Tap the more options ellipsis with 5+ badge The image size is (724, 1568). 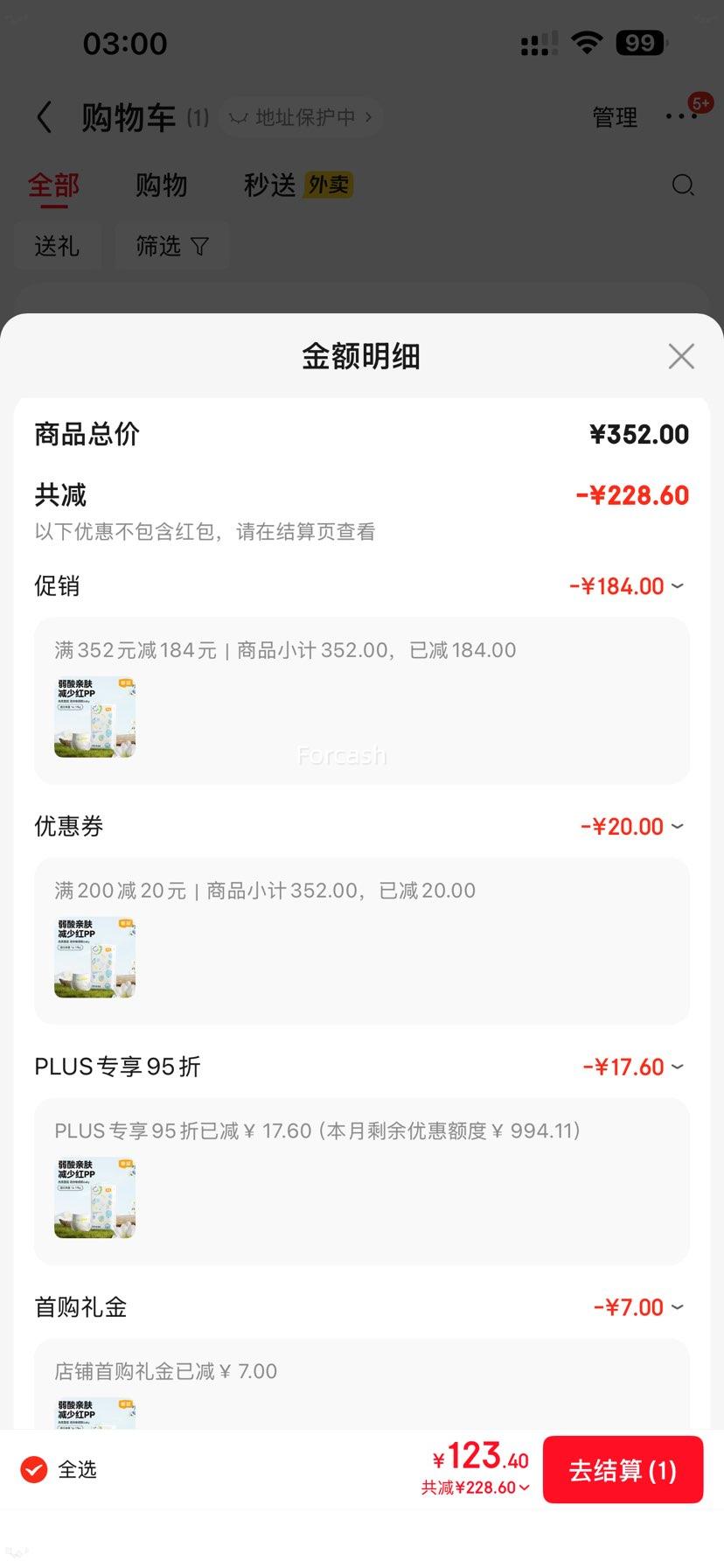[681, 116]
